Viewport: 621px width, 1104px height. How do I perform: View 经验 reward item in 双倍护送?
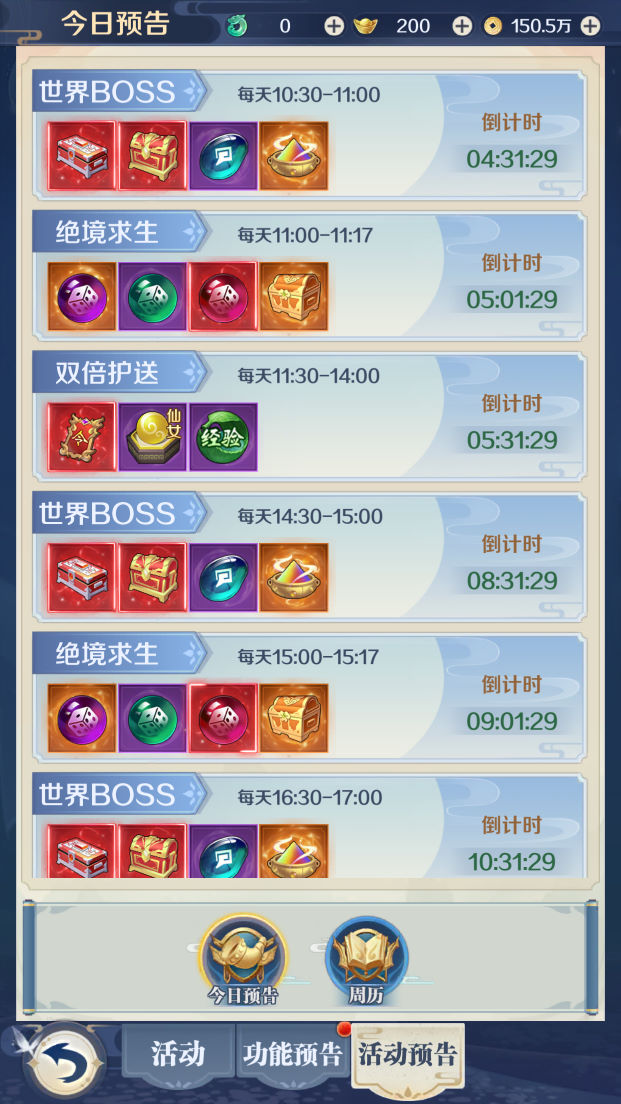pos(224,437)
